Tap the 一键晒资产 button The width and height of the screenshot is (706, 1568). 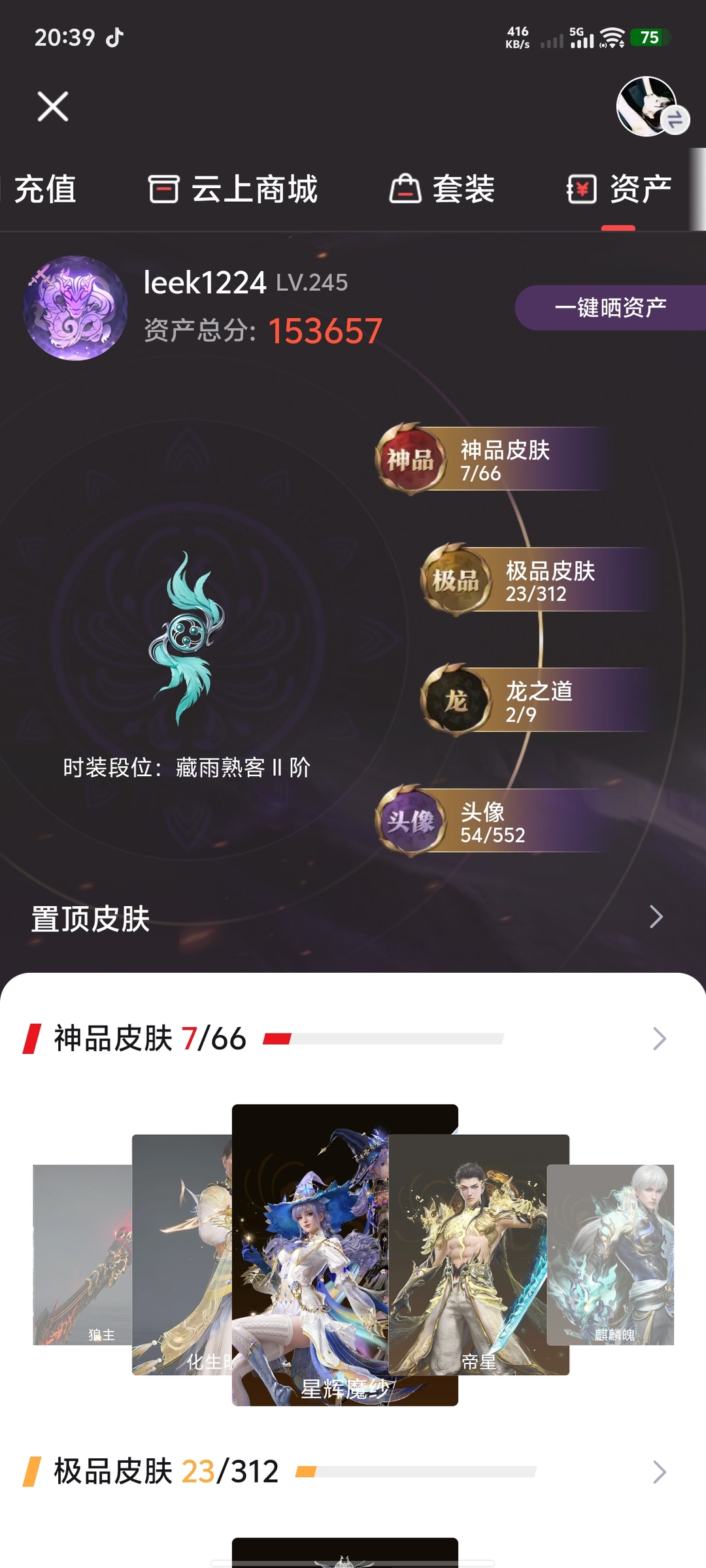click(610, 307)
